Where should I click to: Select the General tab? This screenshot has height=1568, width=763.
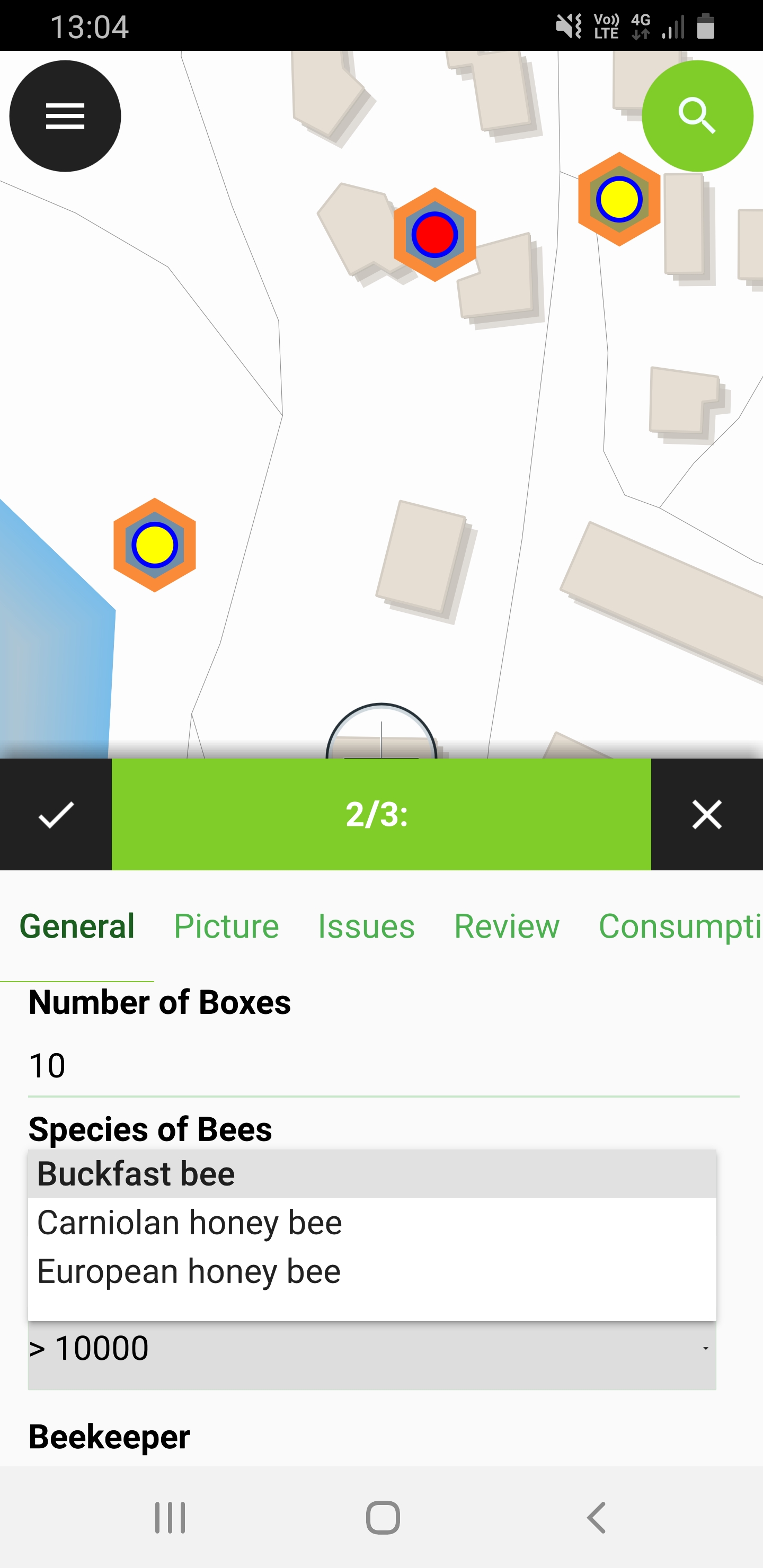77,926
